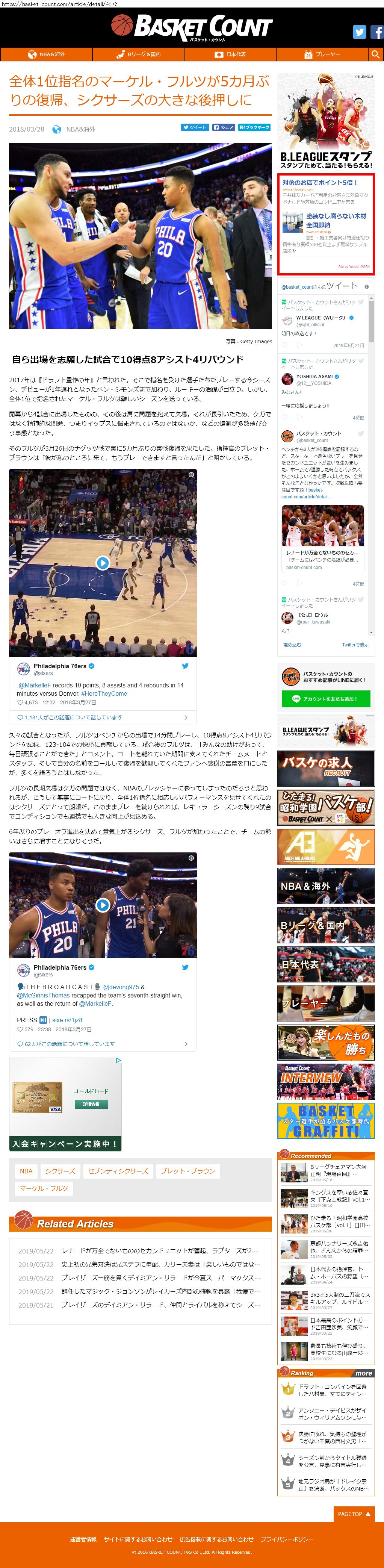Open the バスケの求人 recruit banner
This screenshot has width=384, height=1568.
[326, 768]
